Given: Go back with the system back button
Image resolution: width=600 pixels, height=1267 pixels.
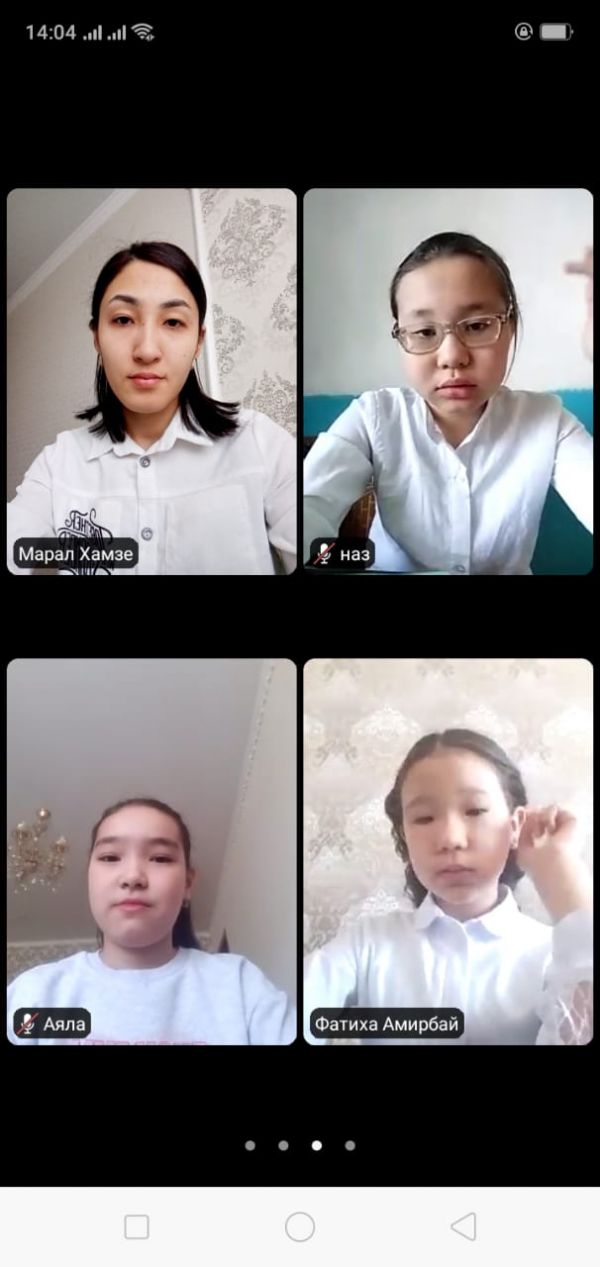Looking at the screenshot, I should [x=463, y=1226].
